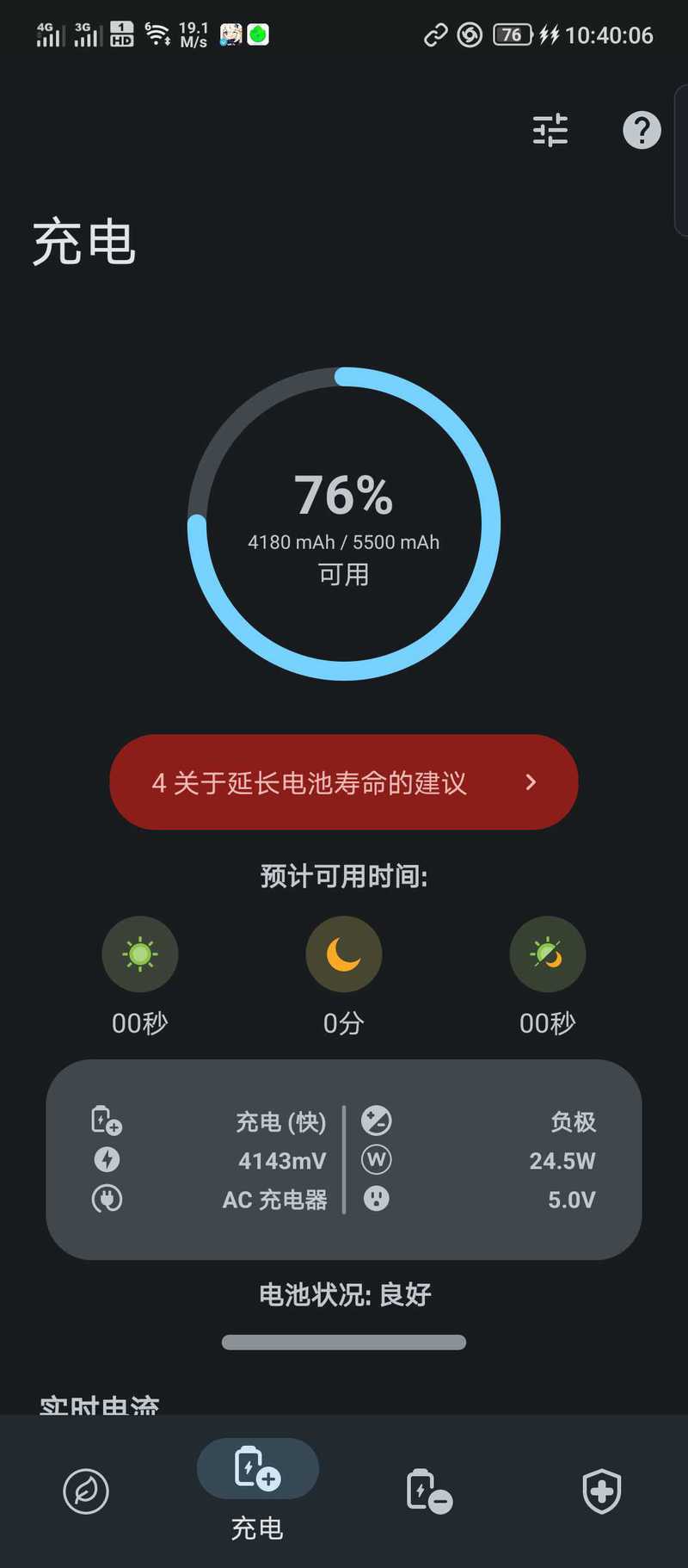Screen dimensions: 688x1568
Task: Select the 充电 charging tab
Action: tap(257, 1489)
